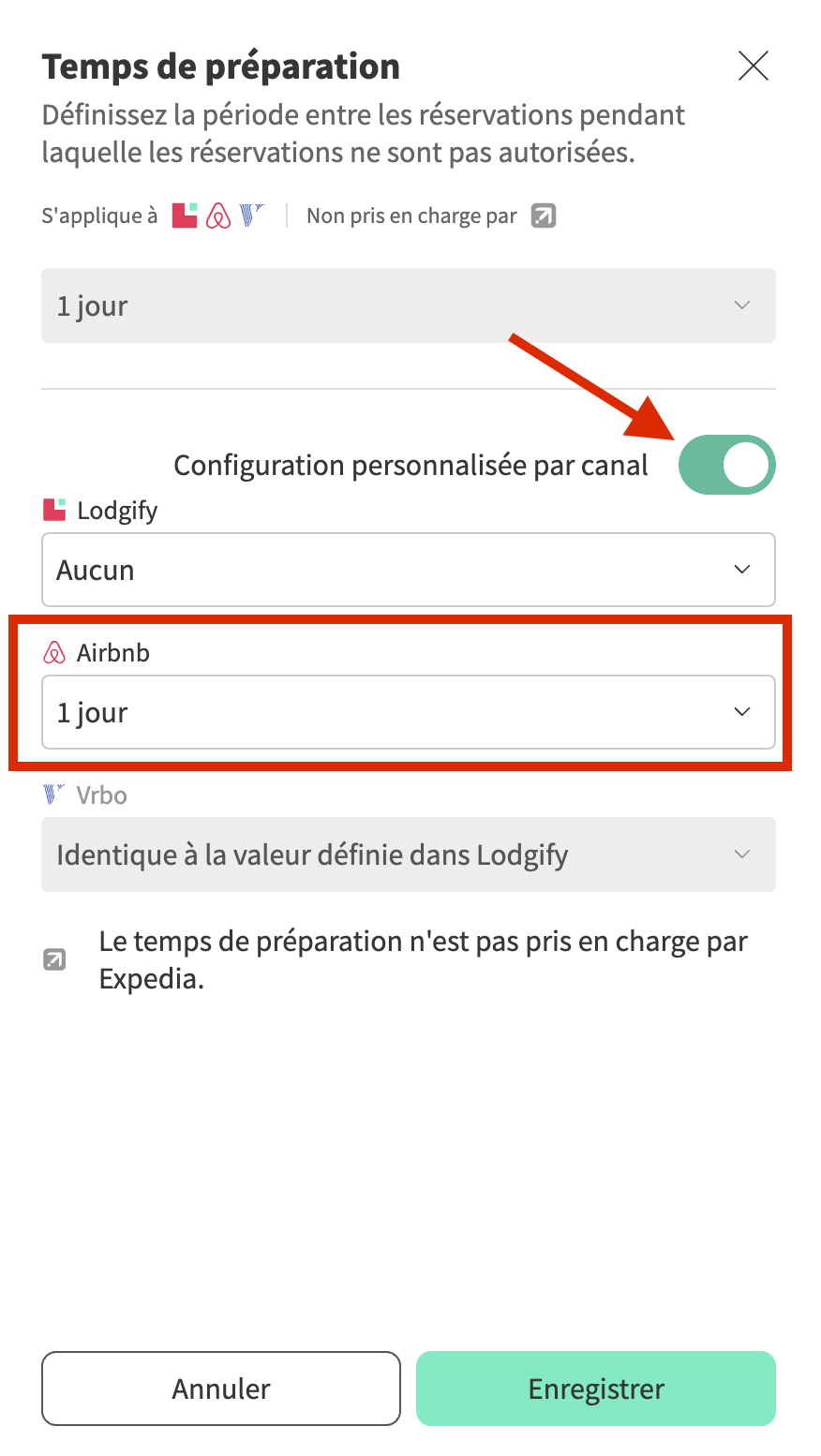The width and height of the screenshot is (821, 1456).
Task: Save changes with Enregistrer
Action: click(x=595, y=1388)
